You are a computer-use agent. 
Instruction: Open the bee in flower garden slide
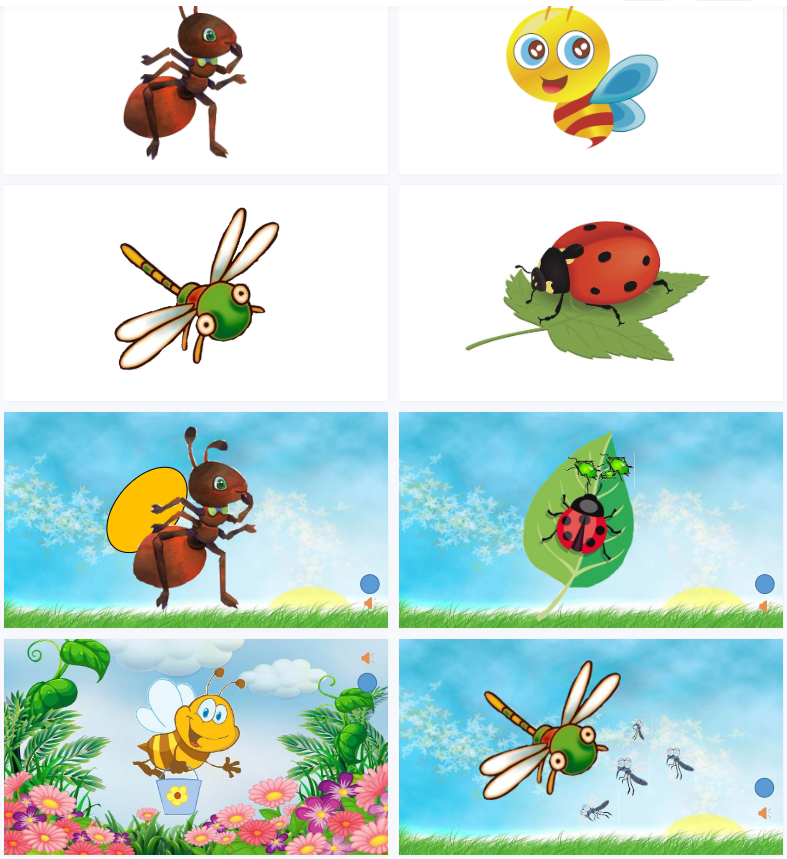click(x=196, y=747)
